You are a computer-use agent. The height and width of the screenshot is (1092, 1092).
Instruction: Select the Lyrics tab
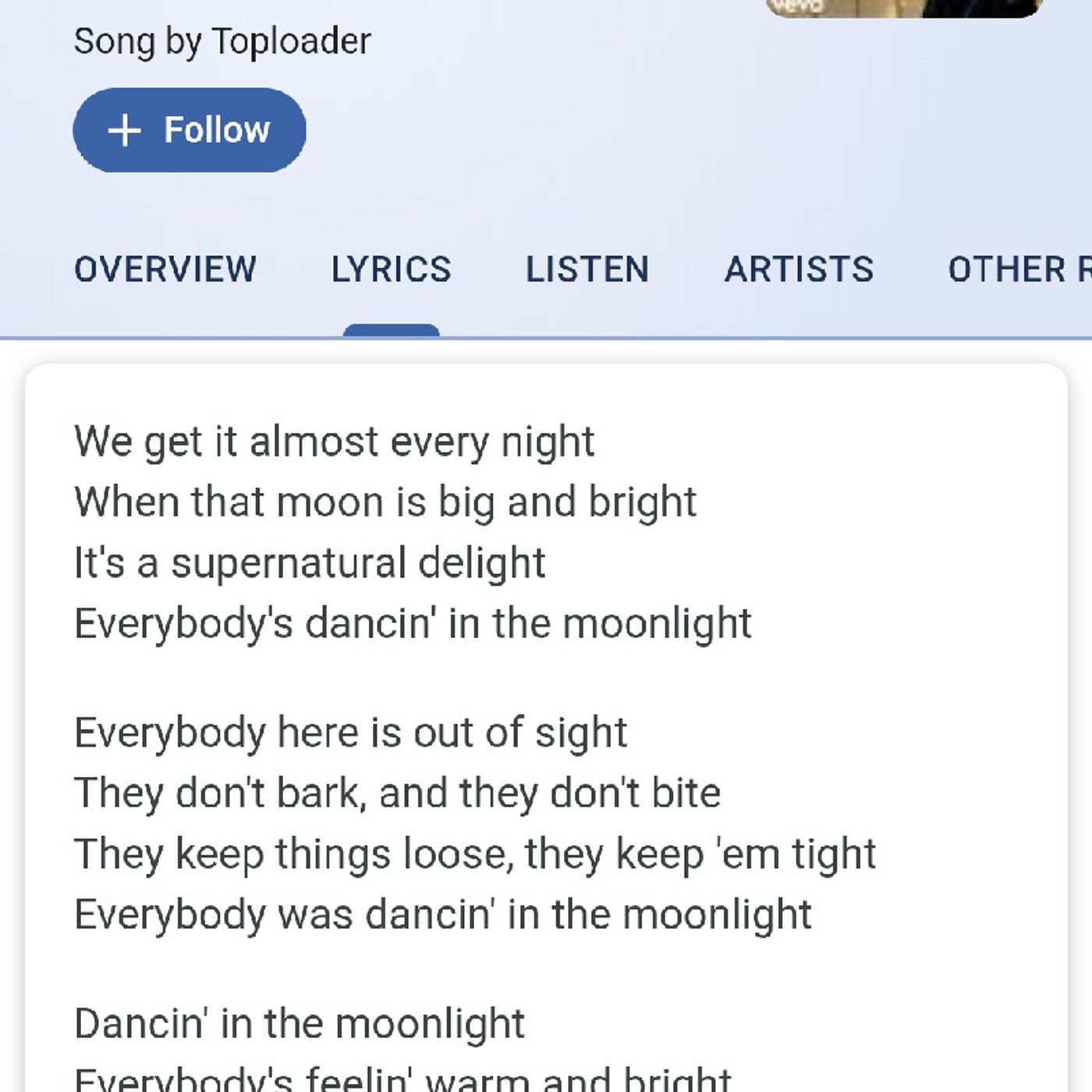click(x=391, y=270)
